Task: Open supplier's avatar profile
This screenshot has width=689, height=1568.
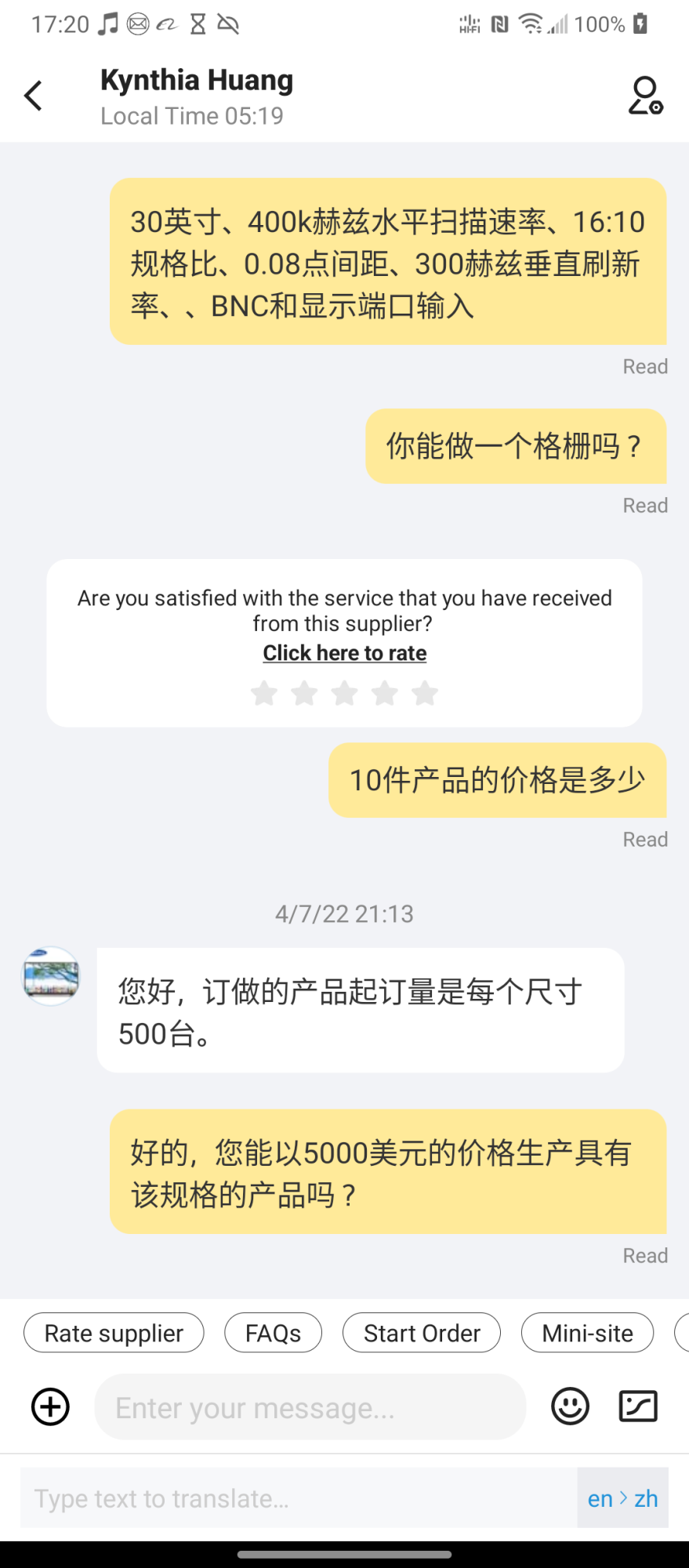Action: (x=51, y=976)
